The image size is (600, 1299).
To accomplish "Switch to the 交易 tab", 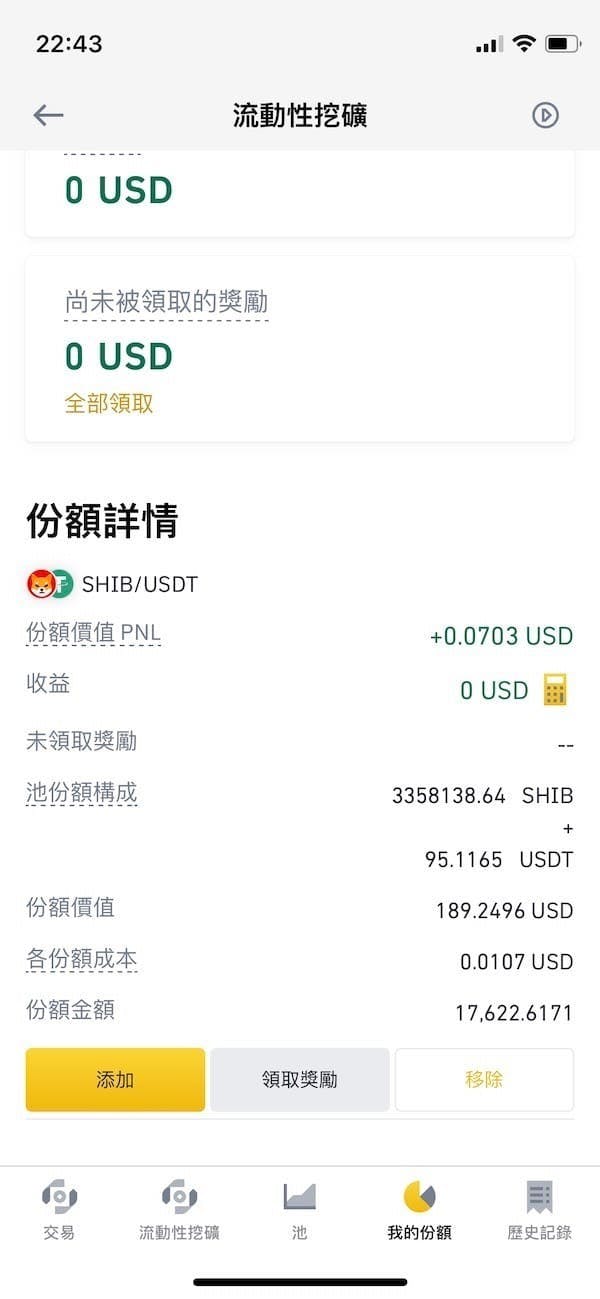I will tap(59, 1211).
